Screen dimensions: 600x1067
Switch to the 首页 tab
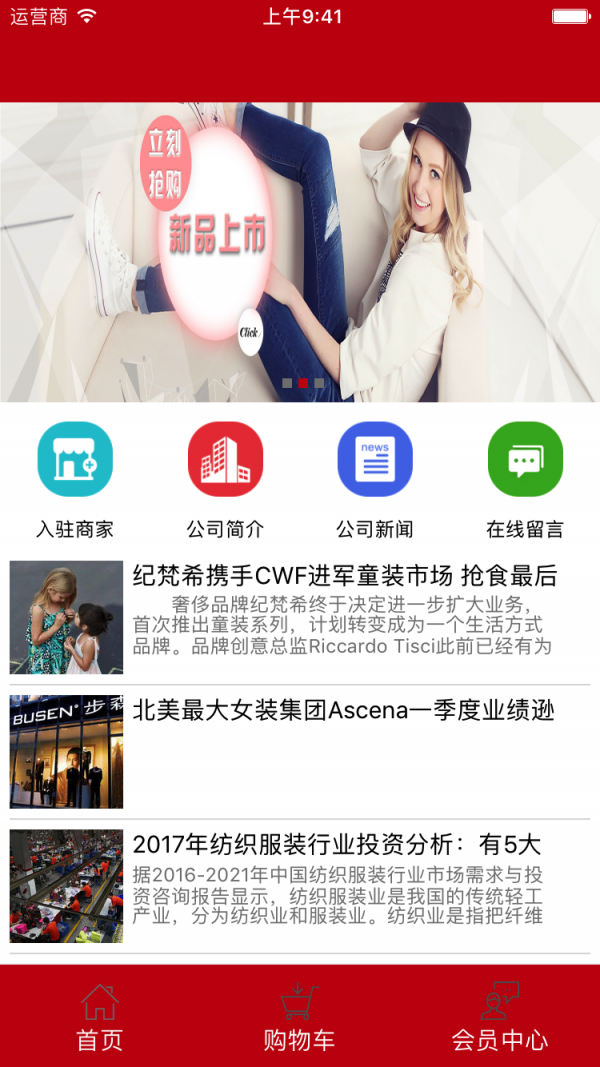(100, 1017)
